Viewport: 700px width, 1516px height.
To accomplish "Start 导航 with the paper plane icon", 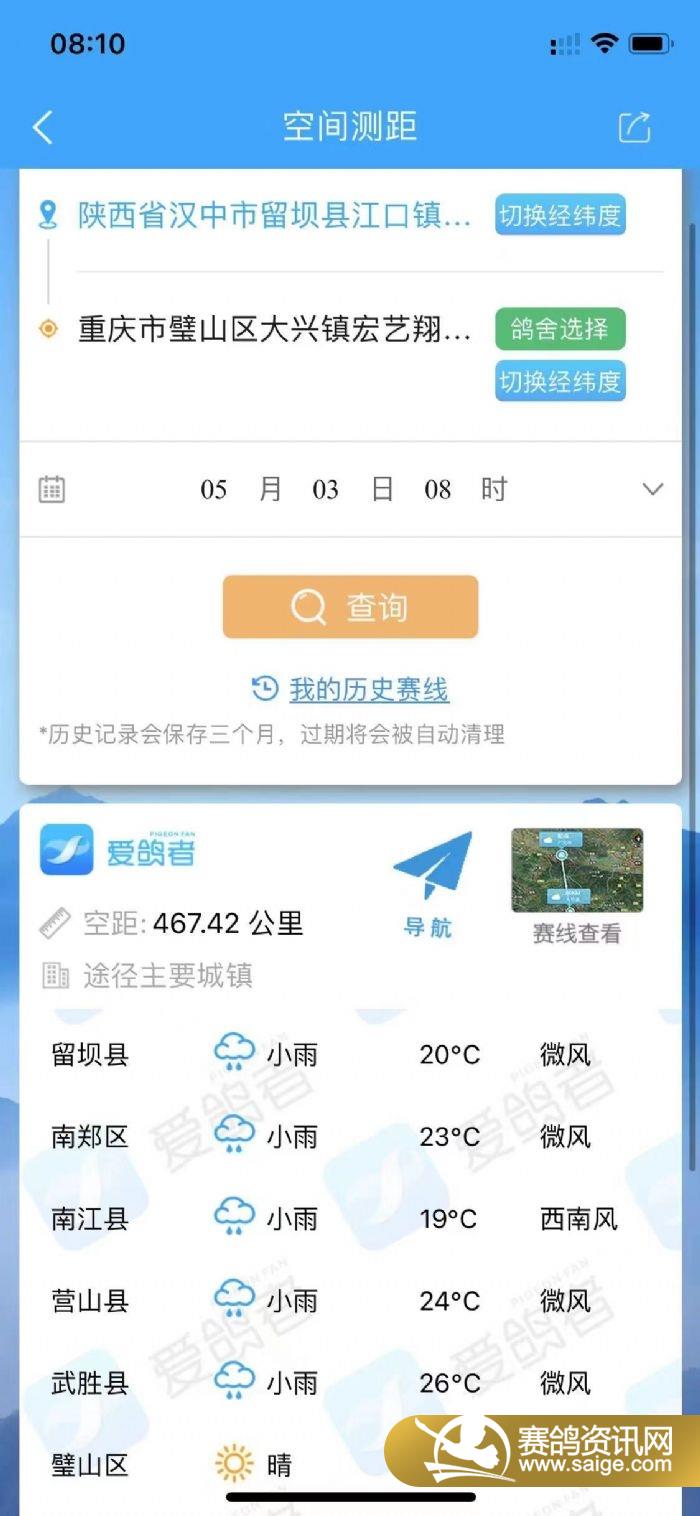I will (x=431, y=882).
